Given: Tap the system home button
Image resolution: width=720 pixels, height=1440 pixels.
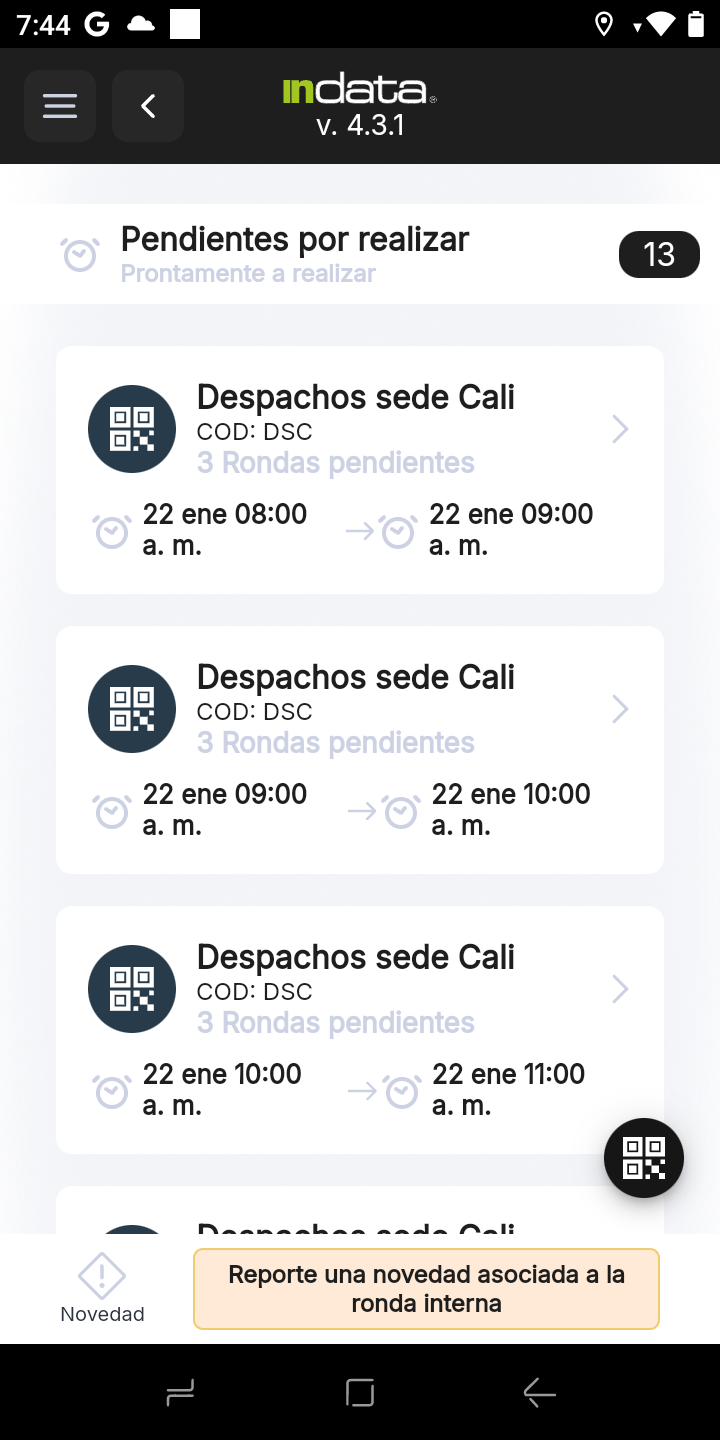Looking at the screenshot, I should (x=360, y=1393).
